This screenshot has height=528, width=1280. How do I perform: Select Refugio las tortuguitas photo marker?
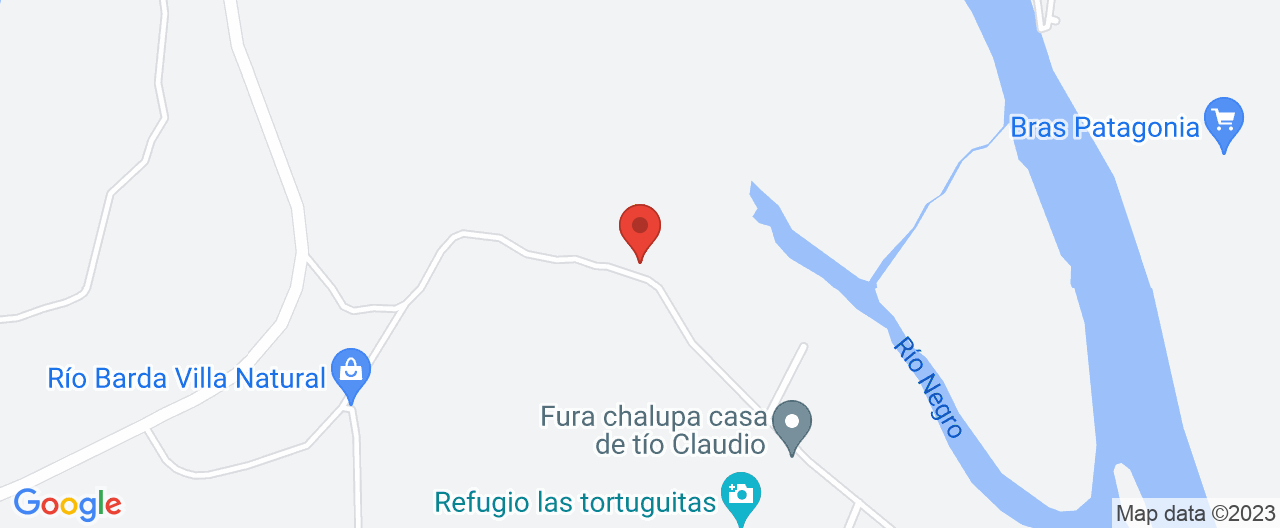741,496
